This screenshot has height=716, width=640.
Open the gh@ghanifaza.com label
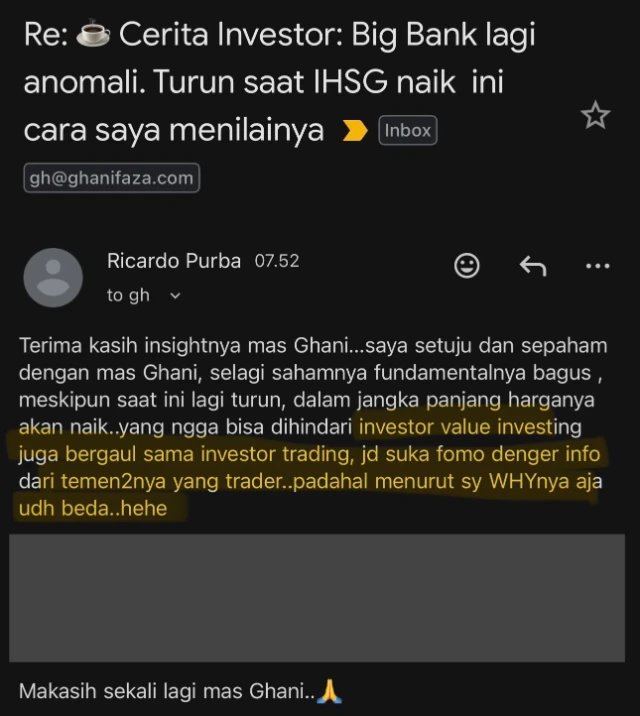coord(111,178)
